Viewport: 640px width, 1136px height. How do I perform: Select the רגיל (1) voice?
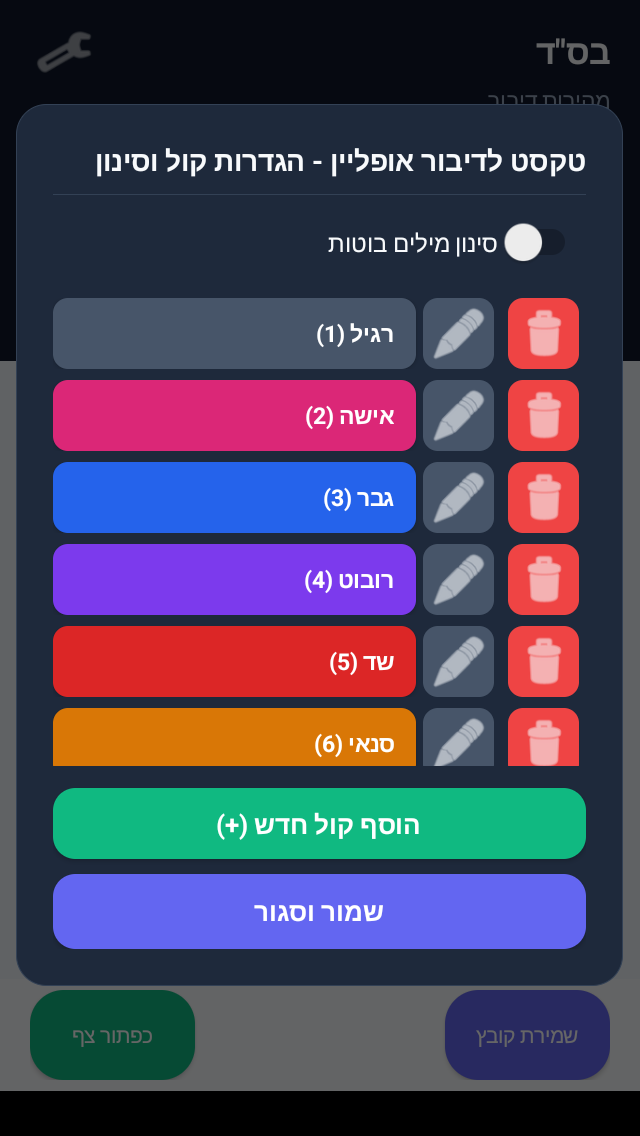234,333
